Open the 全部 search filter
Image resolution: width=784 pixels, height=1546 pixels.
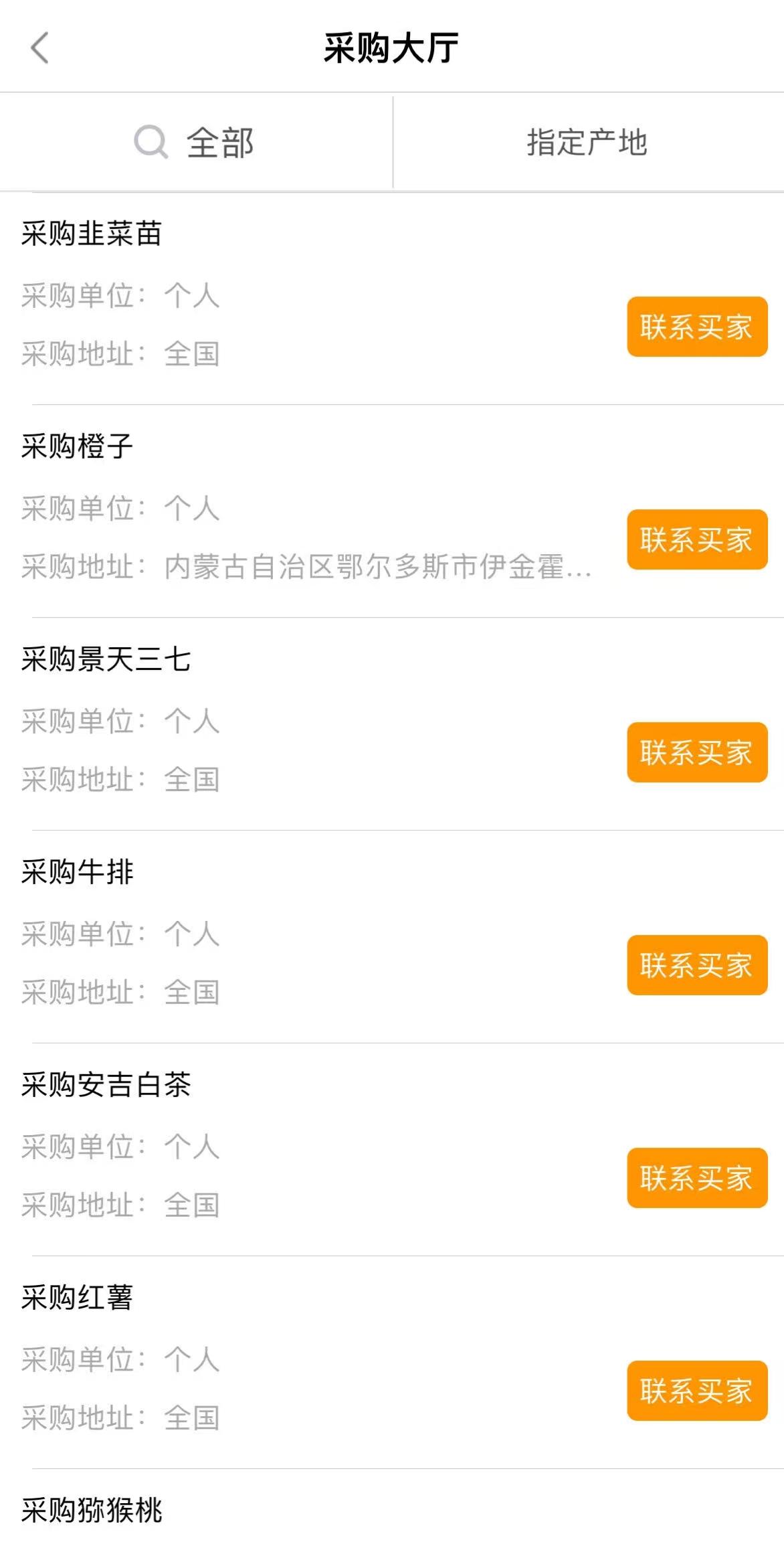195,143
